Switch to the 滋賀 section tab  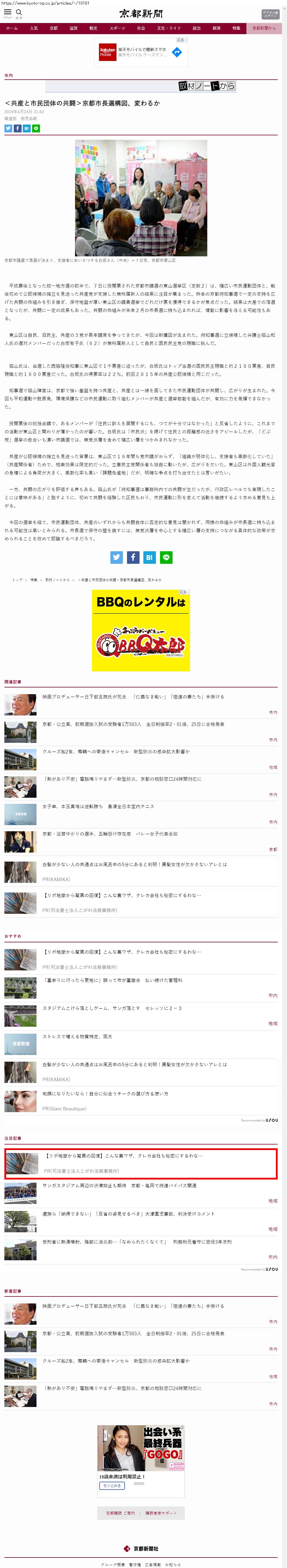click(x=73, y=29)
